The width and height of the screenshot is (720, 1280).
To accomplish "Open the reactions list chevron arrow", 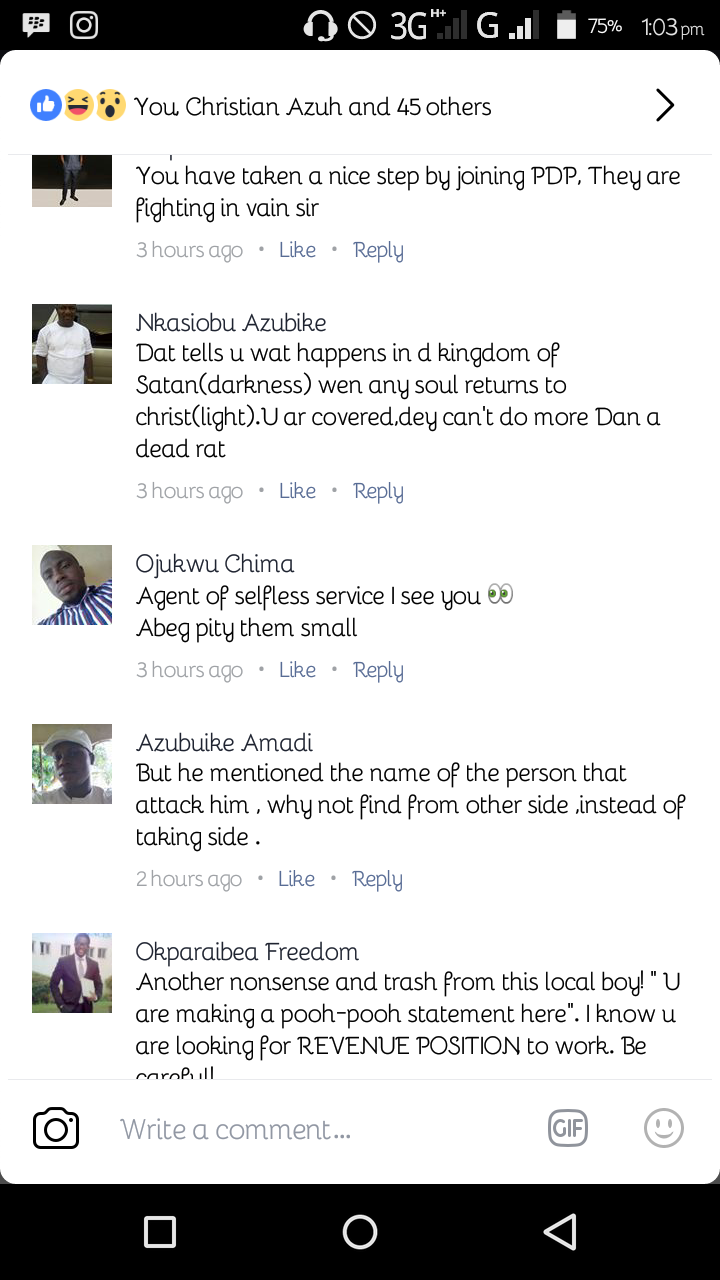I will 665,105.
